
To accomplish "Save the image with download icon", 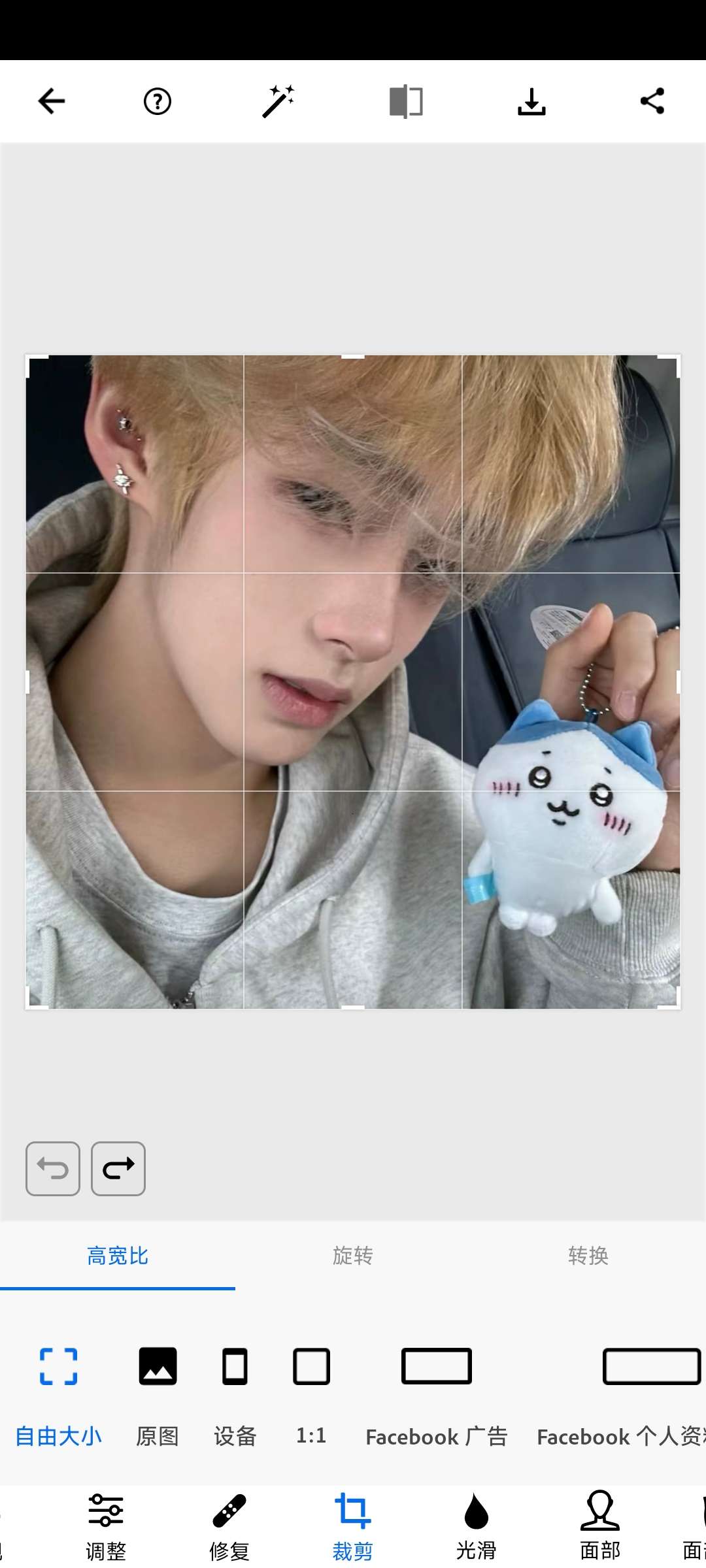I will [x=531, y=101].
